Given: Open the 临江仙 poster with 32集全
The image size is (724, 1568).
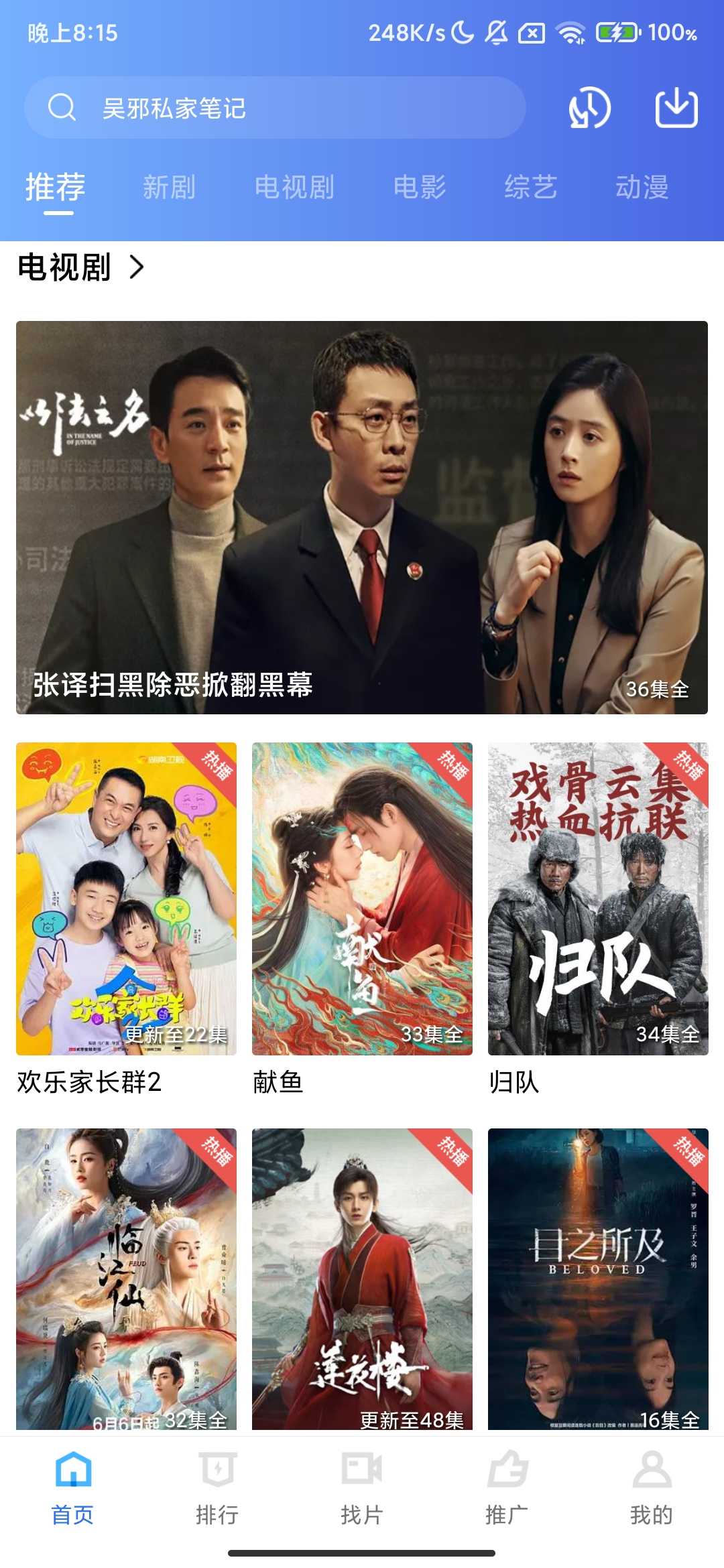Looking at the screenshot, I should click(x=126, y=1279).
